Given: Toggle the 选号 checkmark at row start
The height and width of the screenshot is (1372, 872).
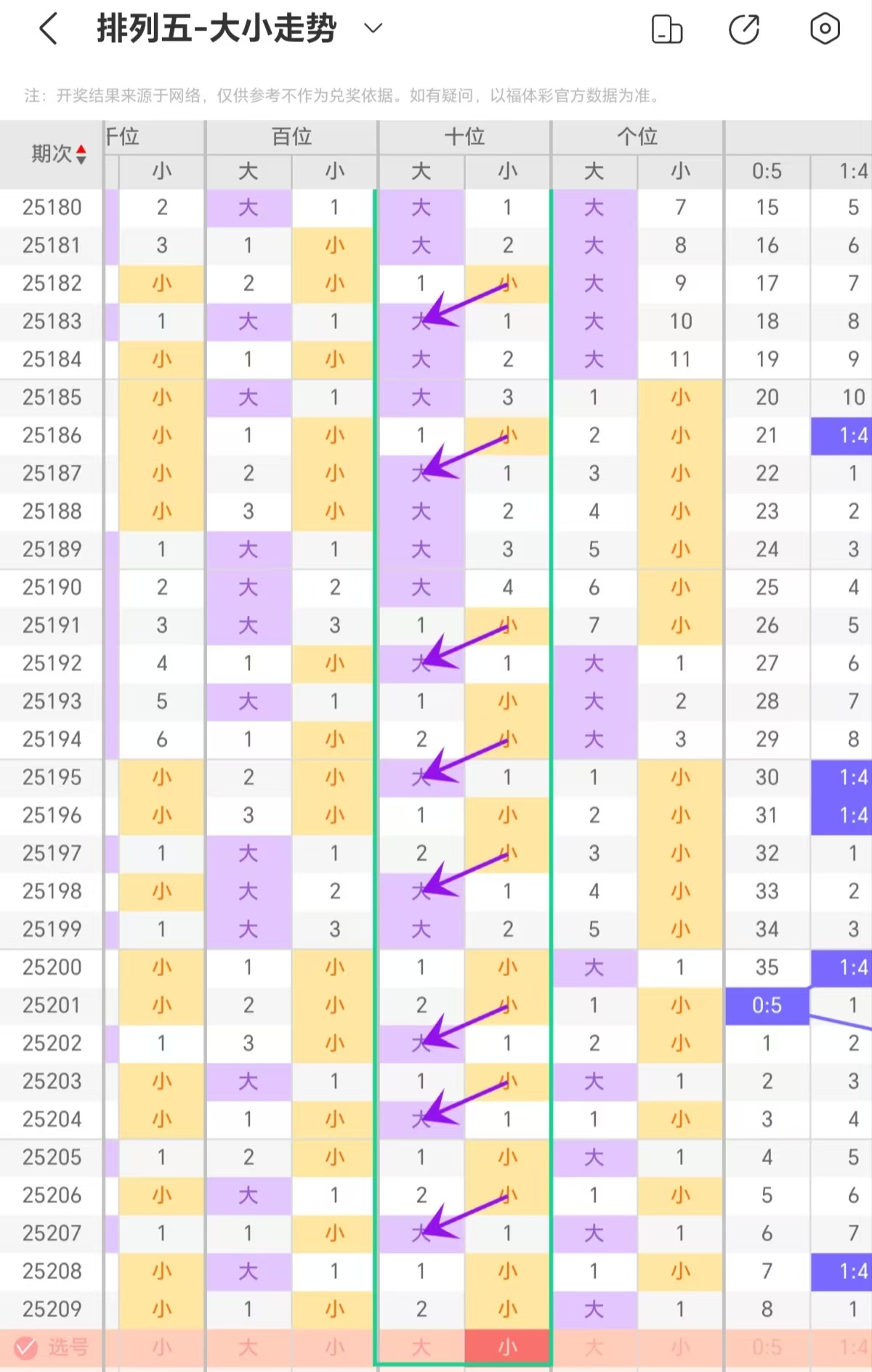Looking at the screenshot, I should click(x=26, y=1347).
